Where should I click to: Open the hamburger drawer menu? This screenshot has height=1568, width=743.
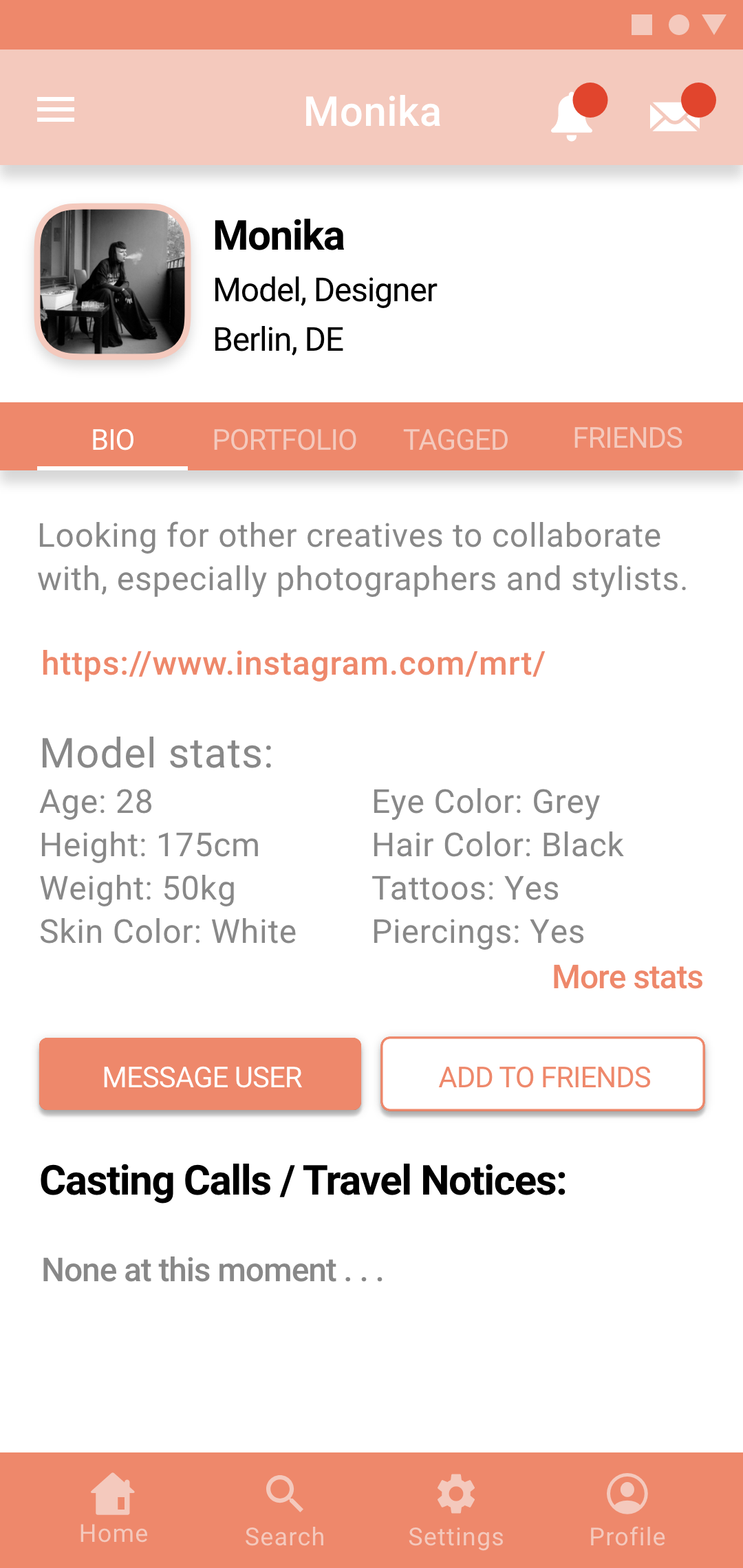coord(56,110)
